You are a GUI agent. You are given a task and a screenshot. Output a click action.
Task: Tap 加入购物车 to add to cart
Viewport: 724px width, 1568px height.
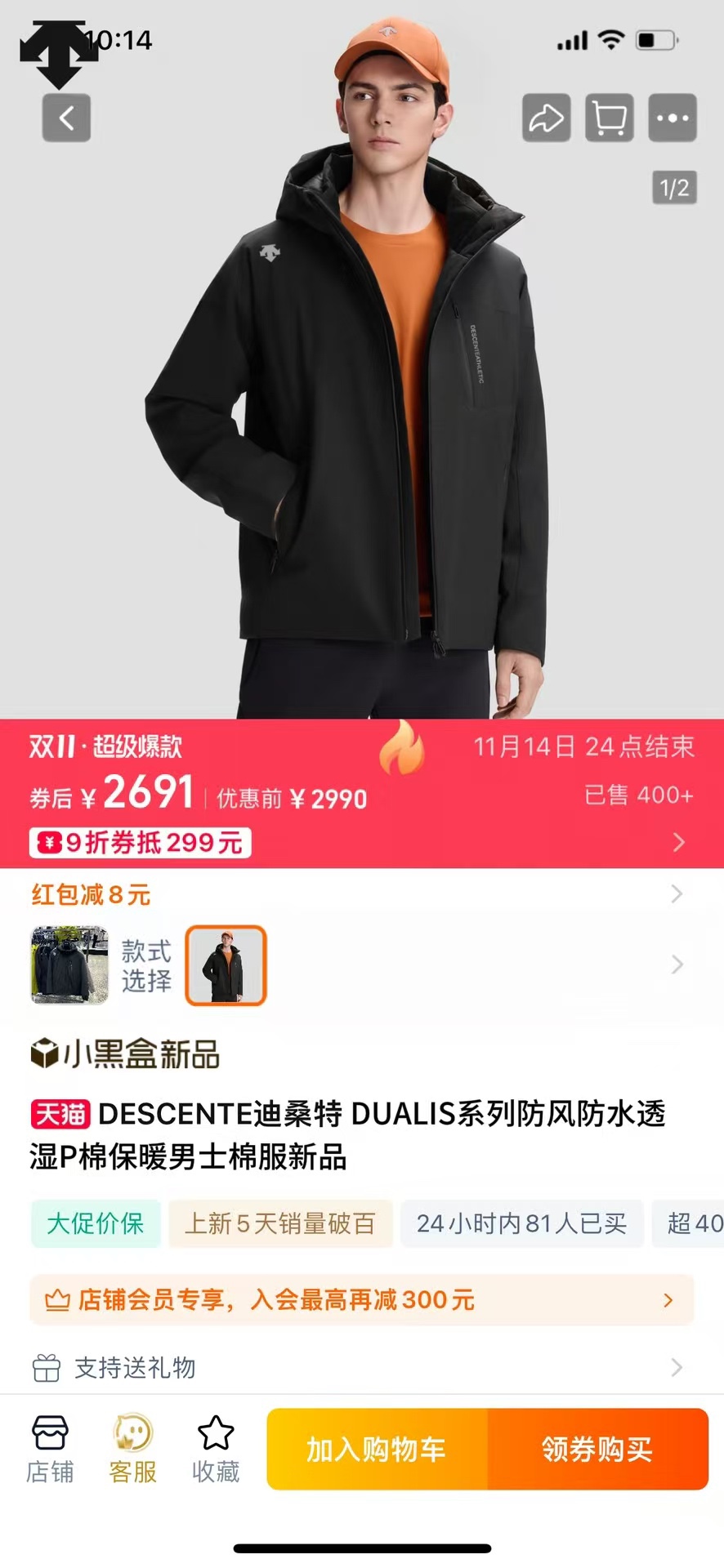[x=377, y=1450]
